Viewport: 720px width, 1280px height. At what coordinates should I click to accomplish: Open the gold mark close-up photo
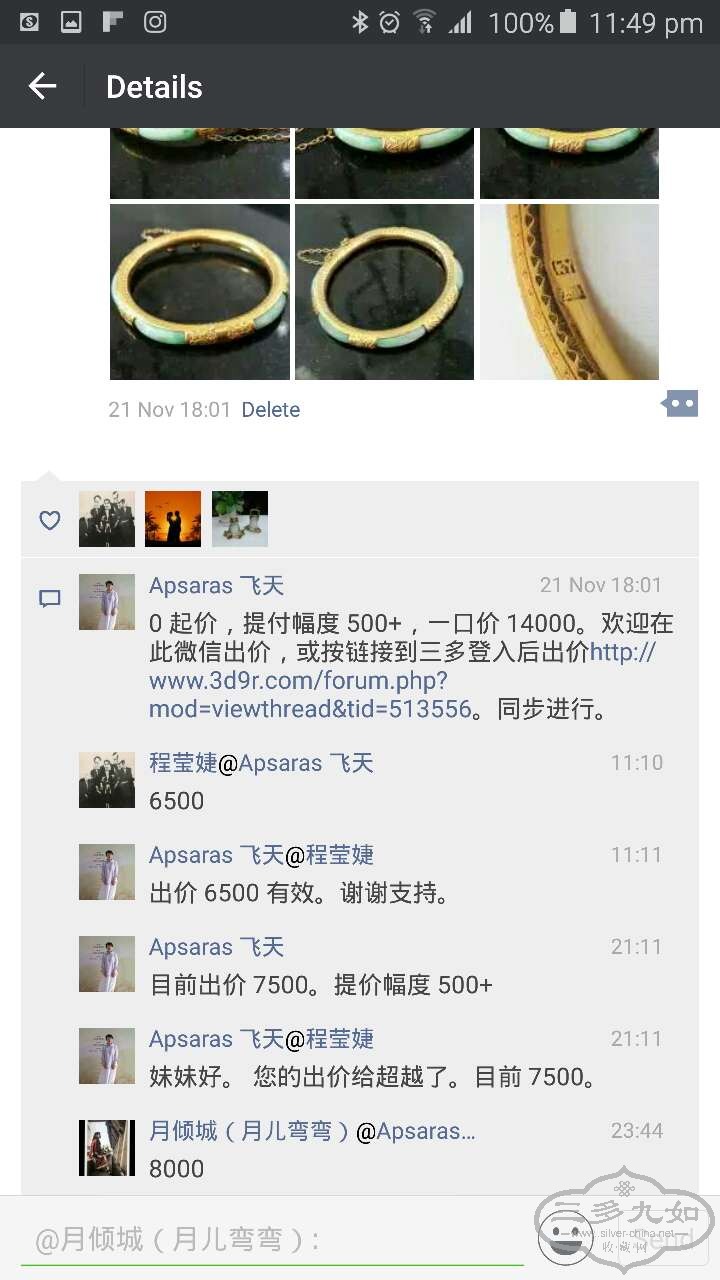tap(569, 292)
